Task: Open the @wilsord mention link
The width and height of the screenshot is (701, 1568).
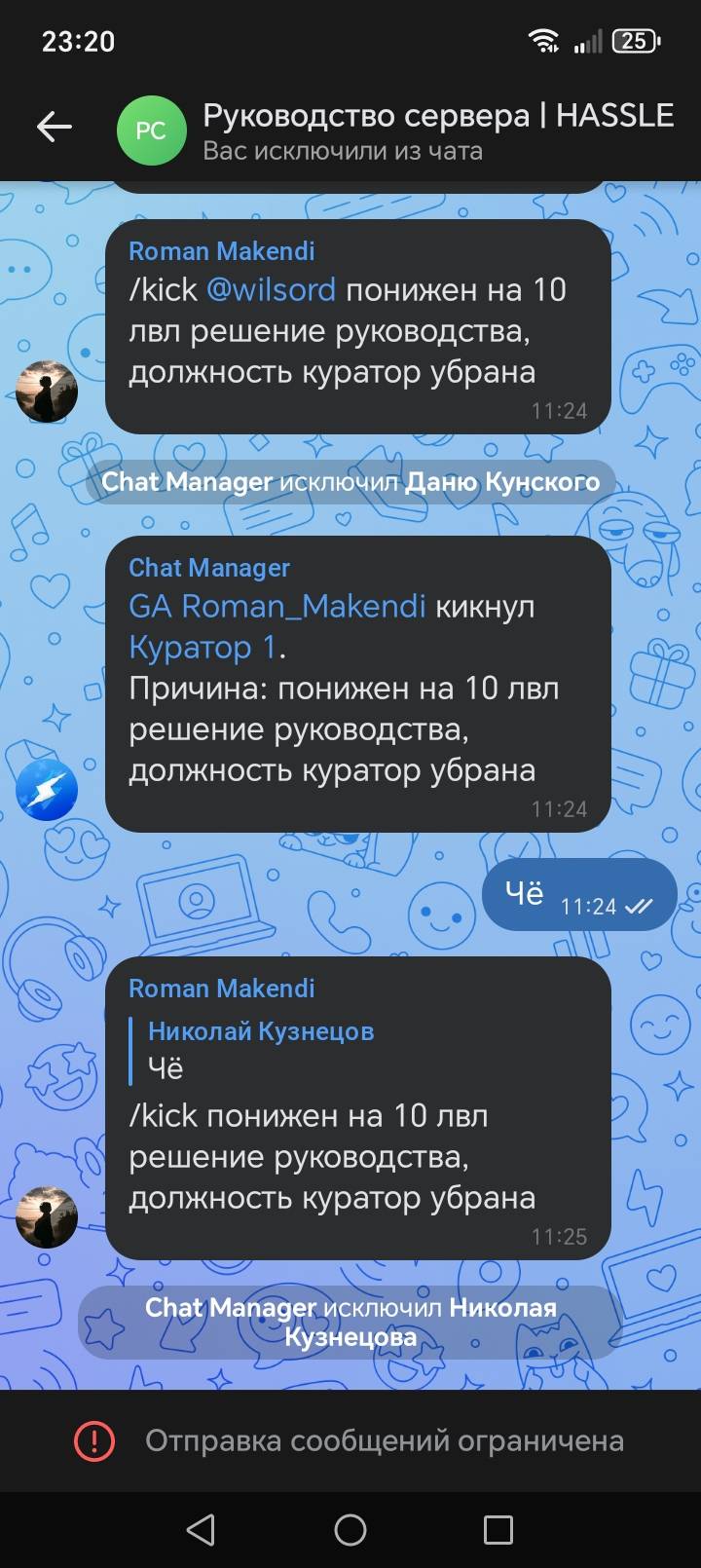Action: [271, 290]
